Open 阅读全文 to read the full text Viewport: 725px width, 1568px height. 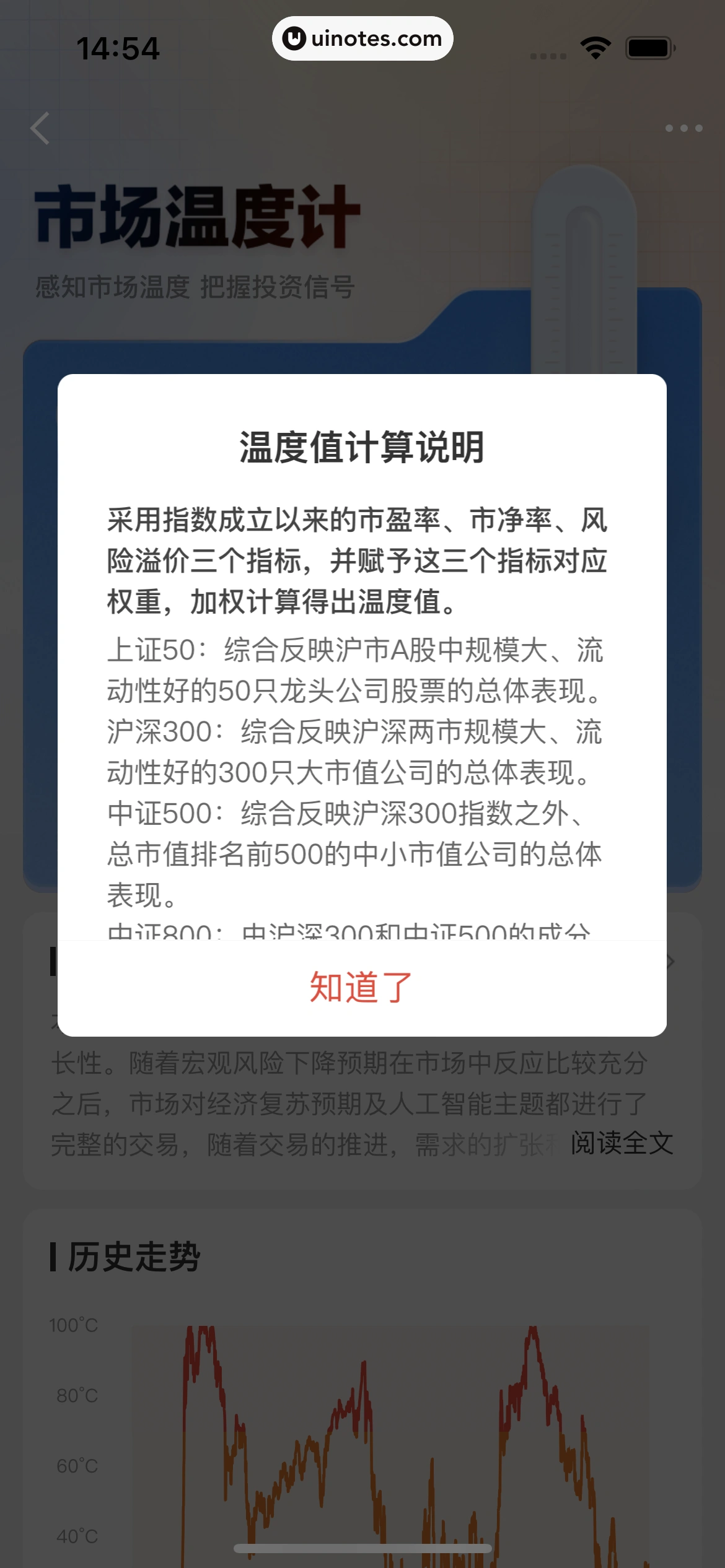click(x=622, y=1143)
